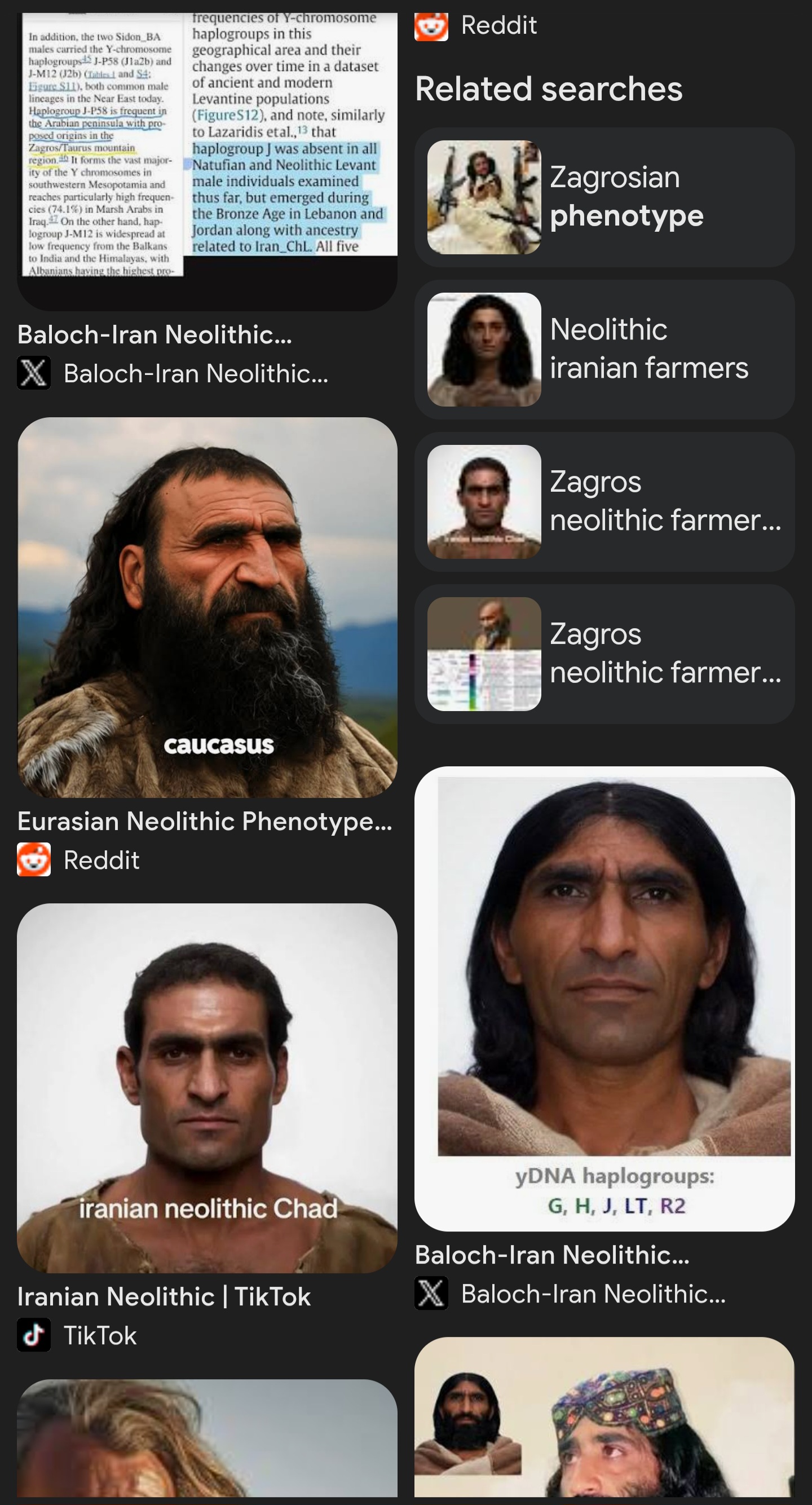Open the Zagros neolithic farmer search with face portrait
Screen dimensions: 812x1505
pyautogui.click(x=604, y=502)
